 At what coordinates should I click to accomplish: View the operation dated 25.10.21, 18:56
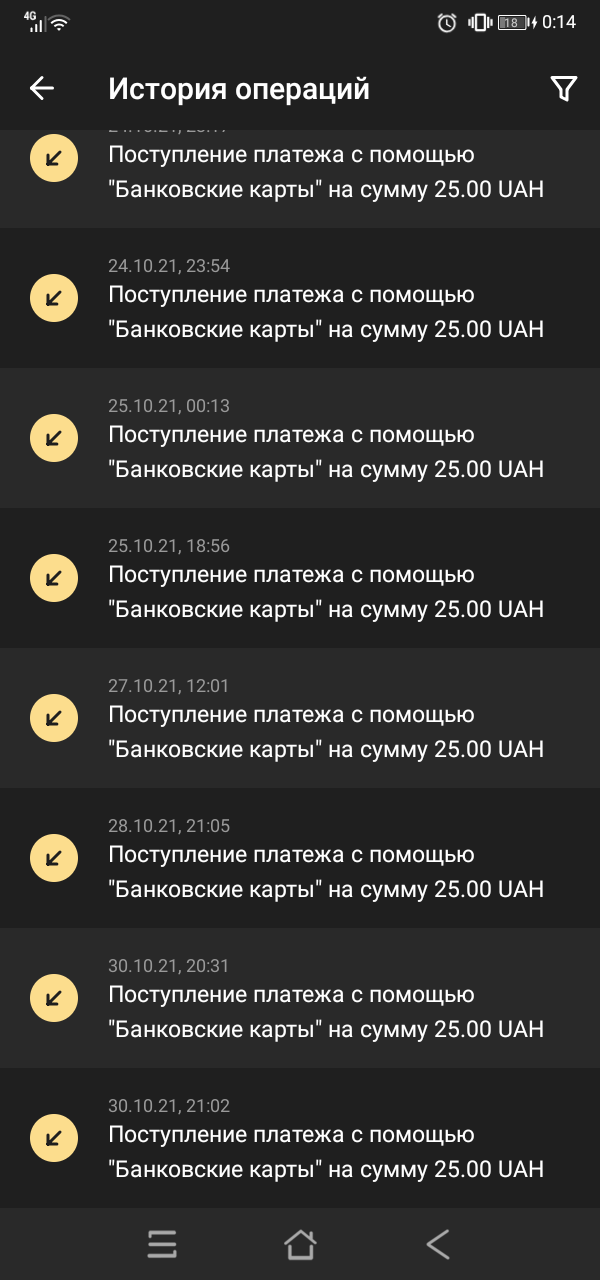[x=300, y=578]
